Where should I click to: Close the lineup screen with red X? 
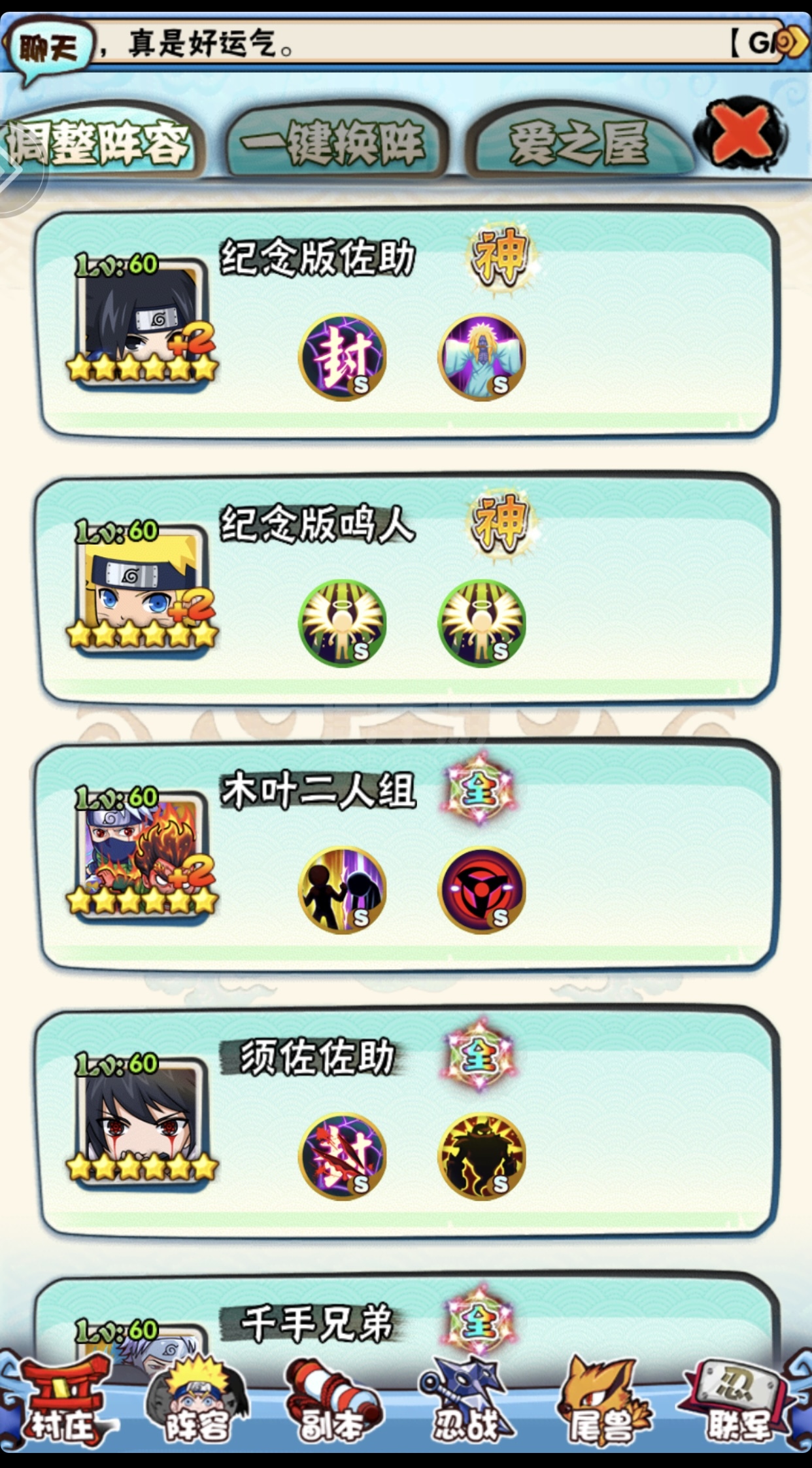click(741, 134)
